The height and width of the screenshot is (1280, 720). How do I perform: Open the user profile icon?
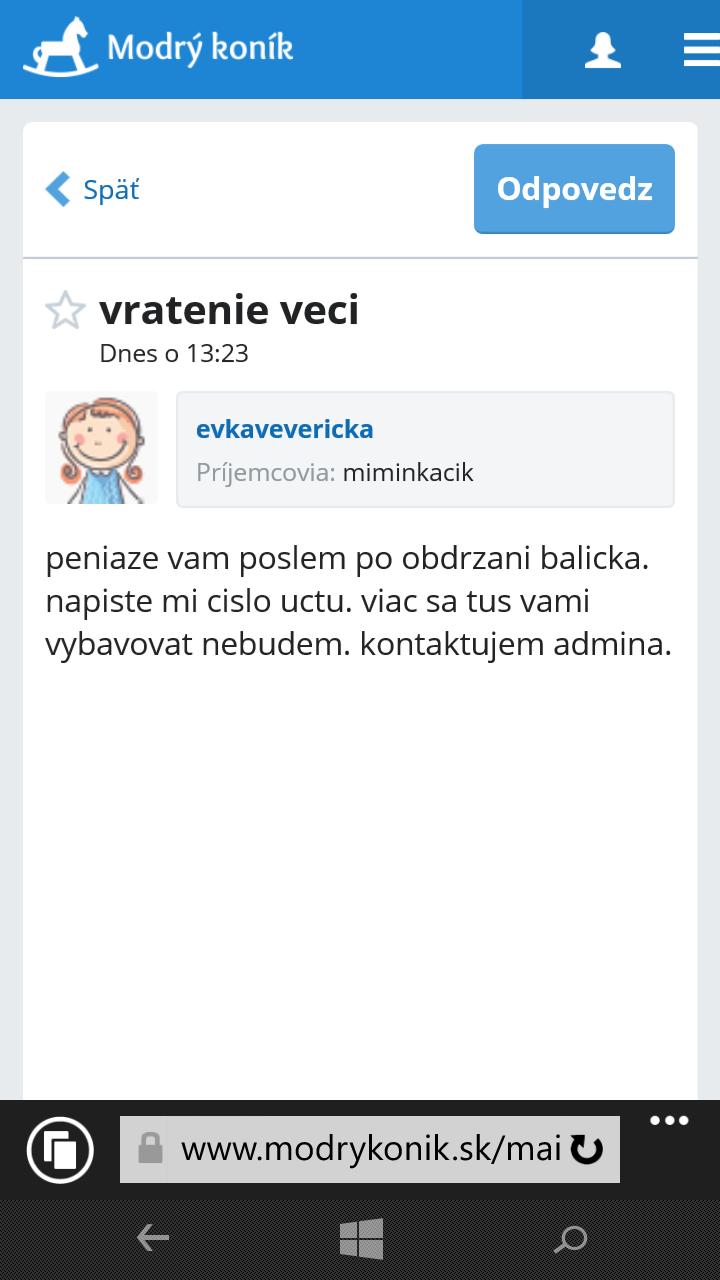tap(602, 49)
